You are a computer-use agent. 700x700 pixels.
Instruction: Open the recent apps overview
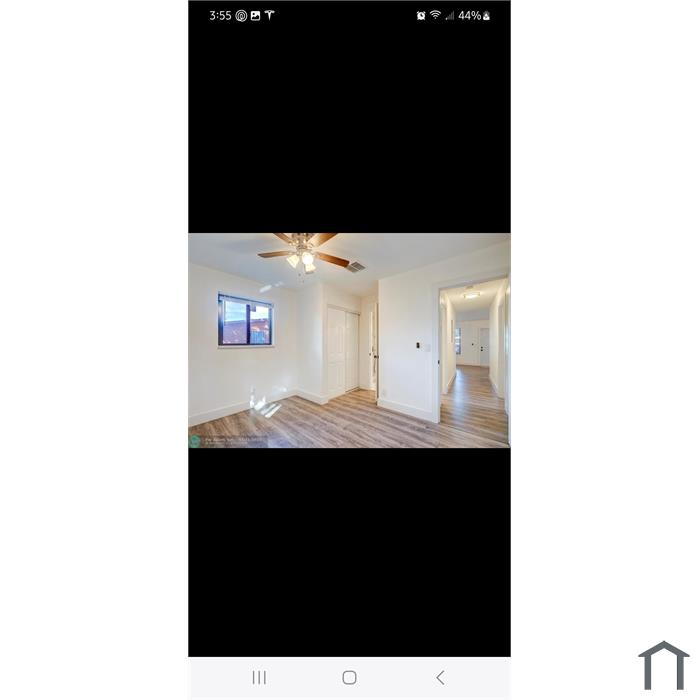[x=259, y=677]
